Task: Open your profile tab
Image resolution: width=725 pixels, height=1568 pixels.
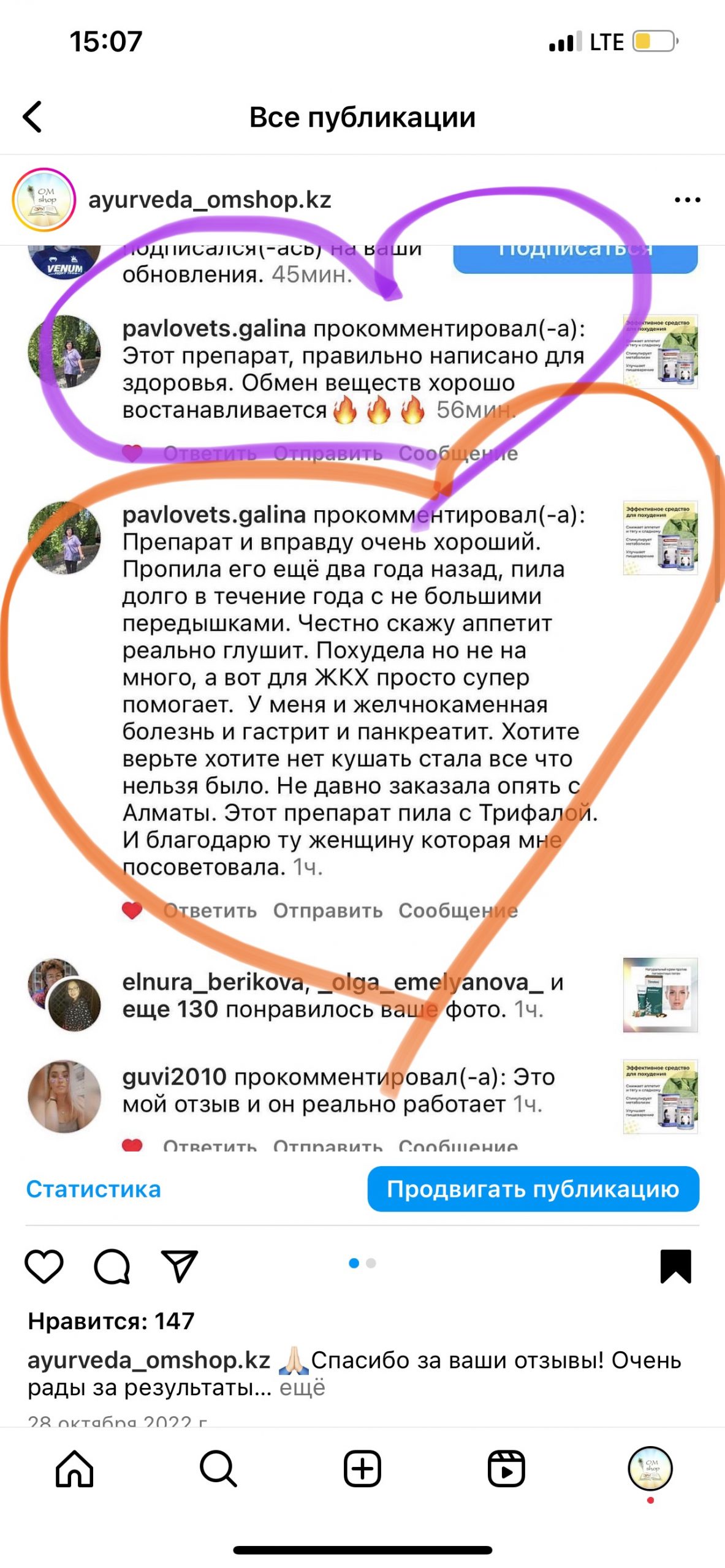Action: 650,1468
